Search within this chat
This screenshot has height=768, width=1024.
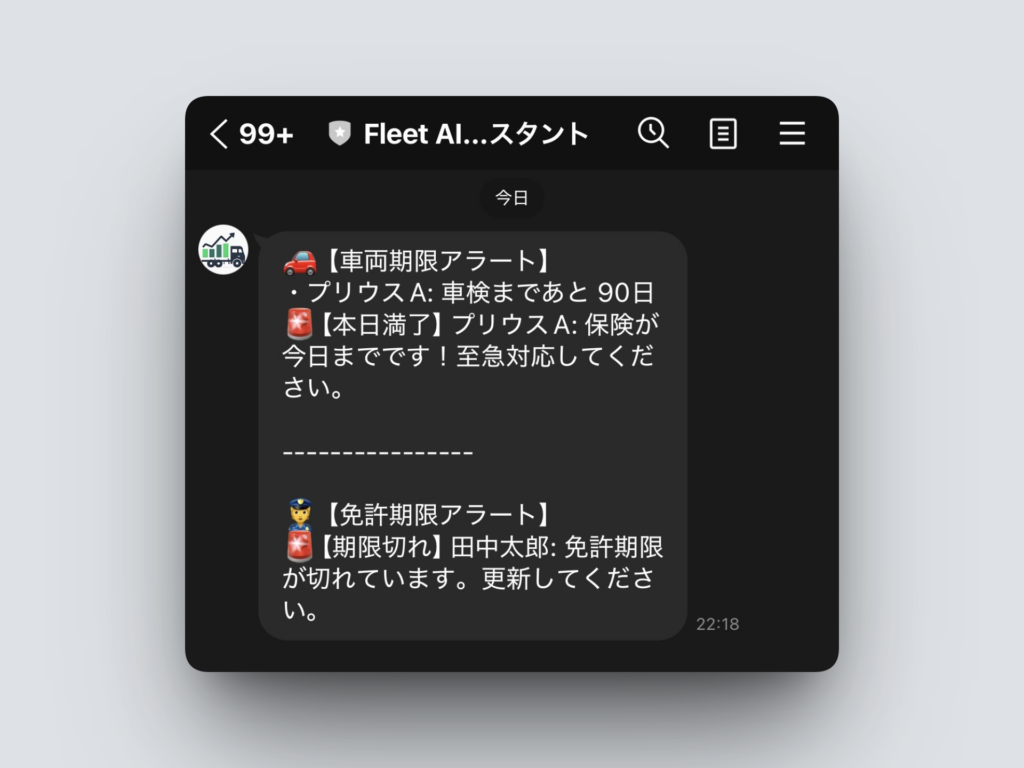(x=653, y=133)
